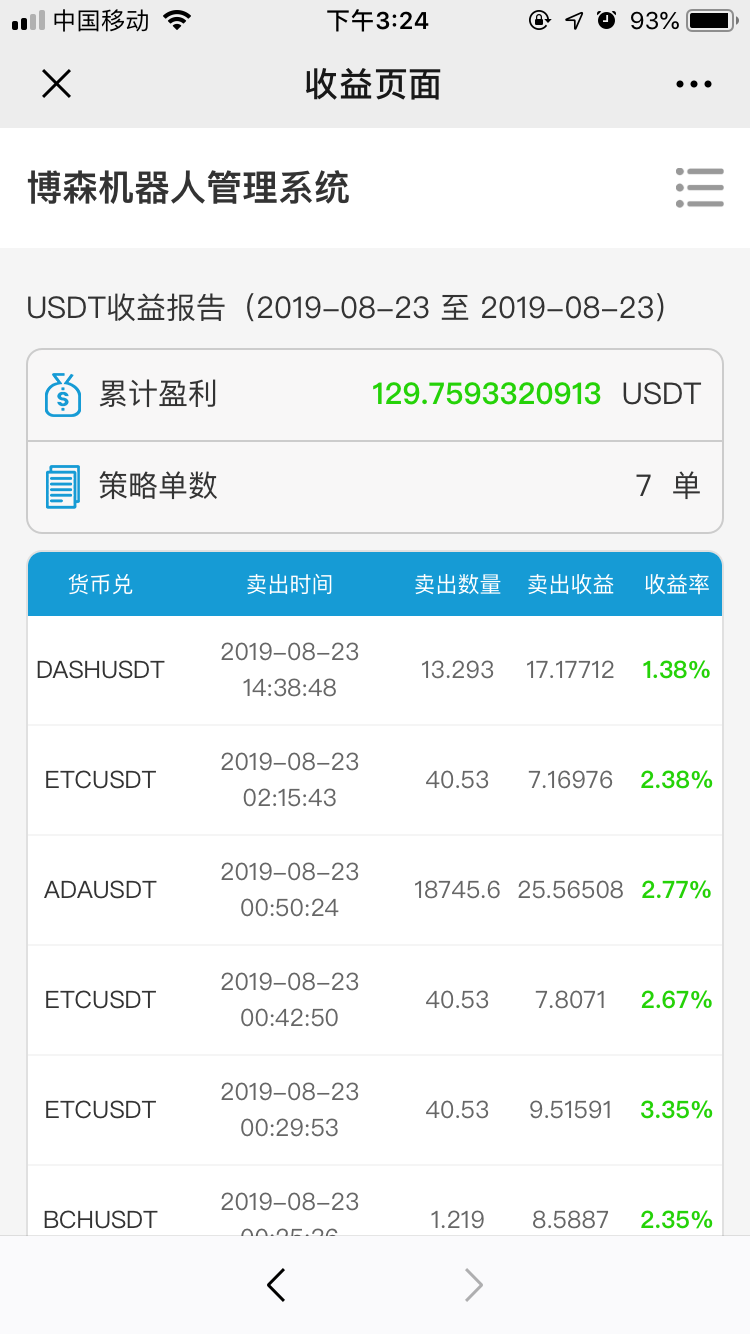Open the hamburger menu beside 博森机器人管理系统
This screenshot has width=750, height=1334.
(699, 187)
